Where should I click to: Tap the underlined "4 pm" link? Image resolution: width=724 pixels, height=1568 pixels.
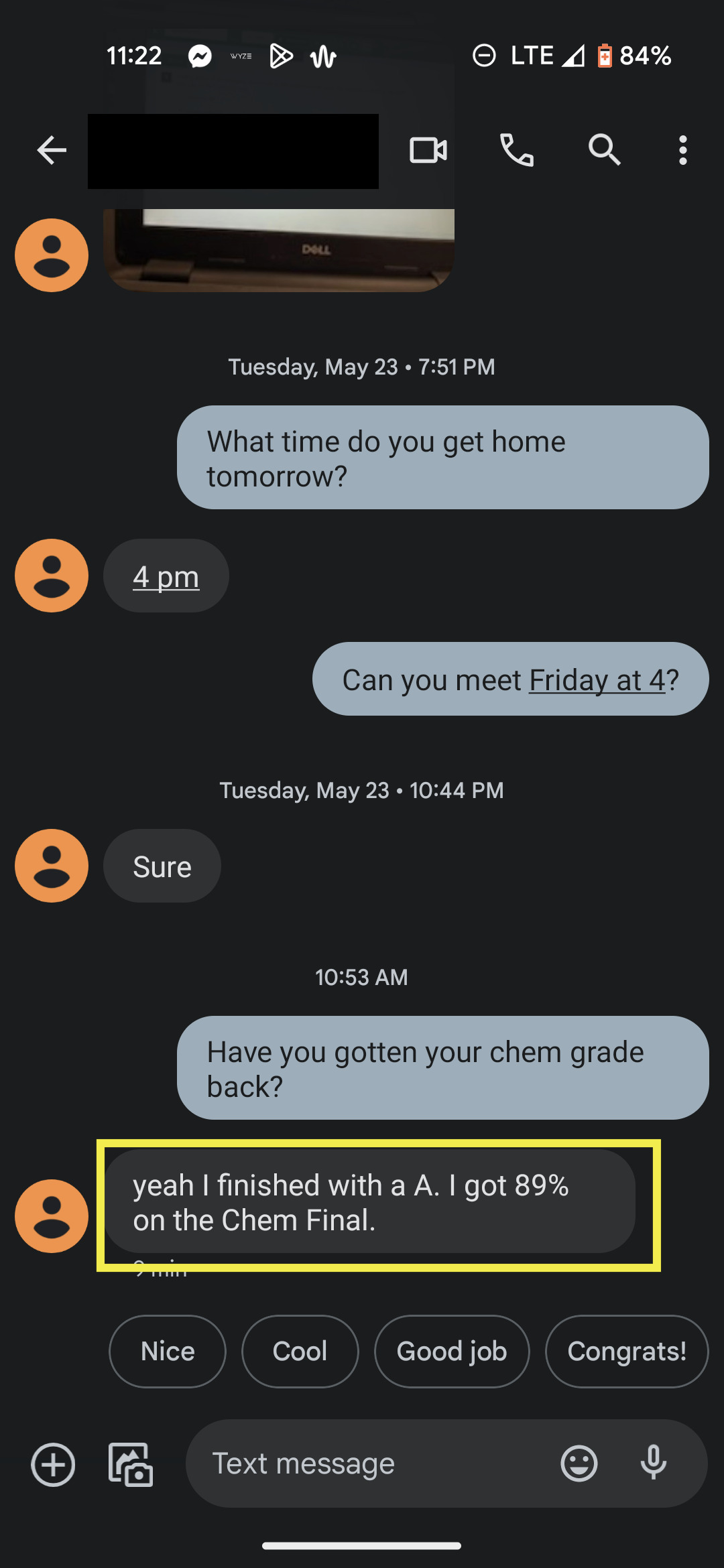click(166, 576)
